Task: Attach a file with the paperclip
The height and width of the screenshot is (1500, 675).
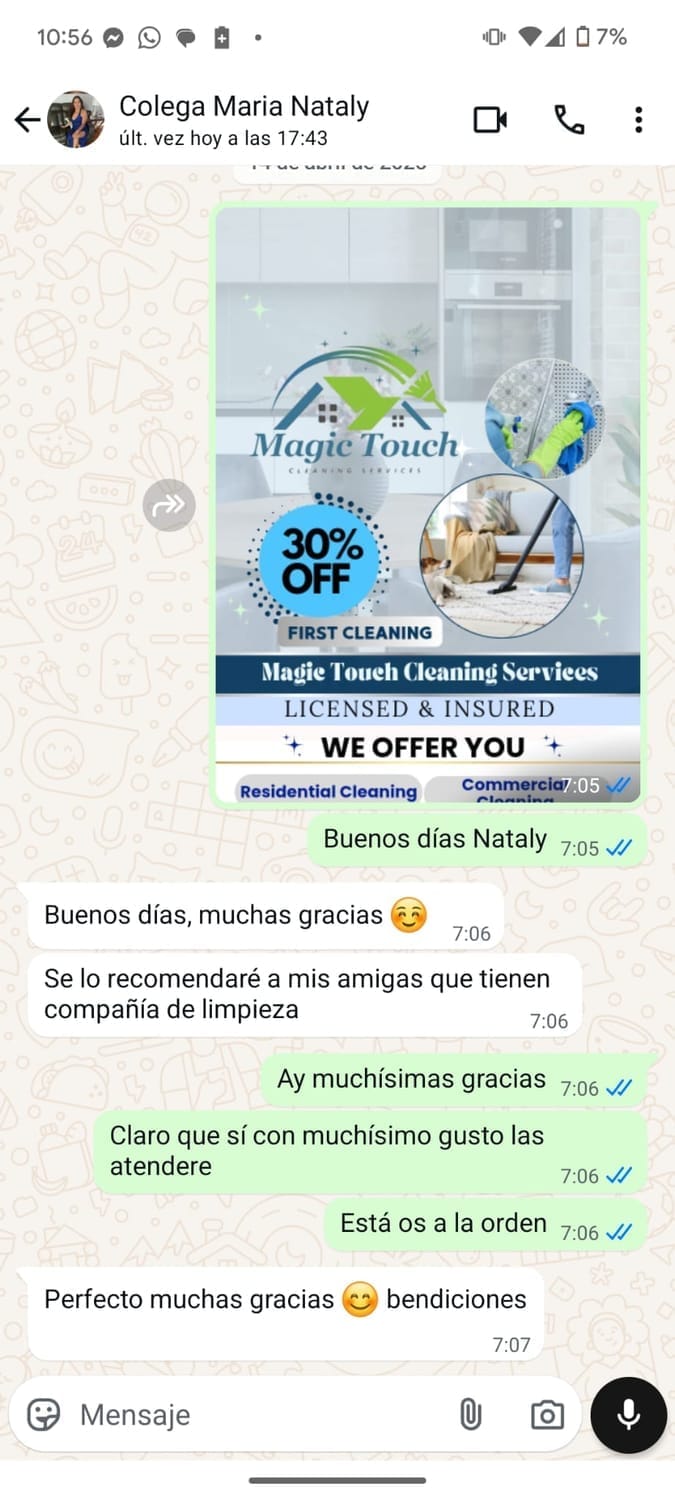Action: point(470,1414)
